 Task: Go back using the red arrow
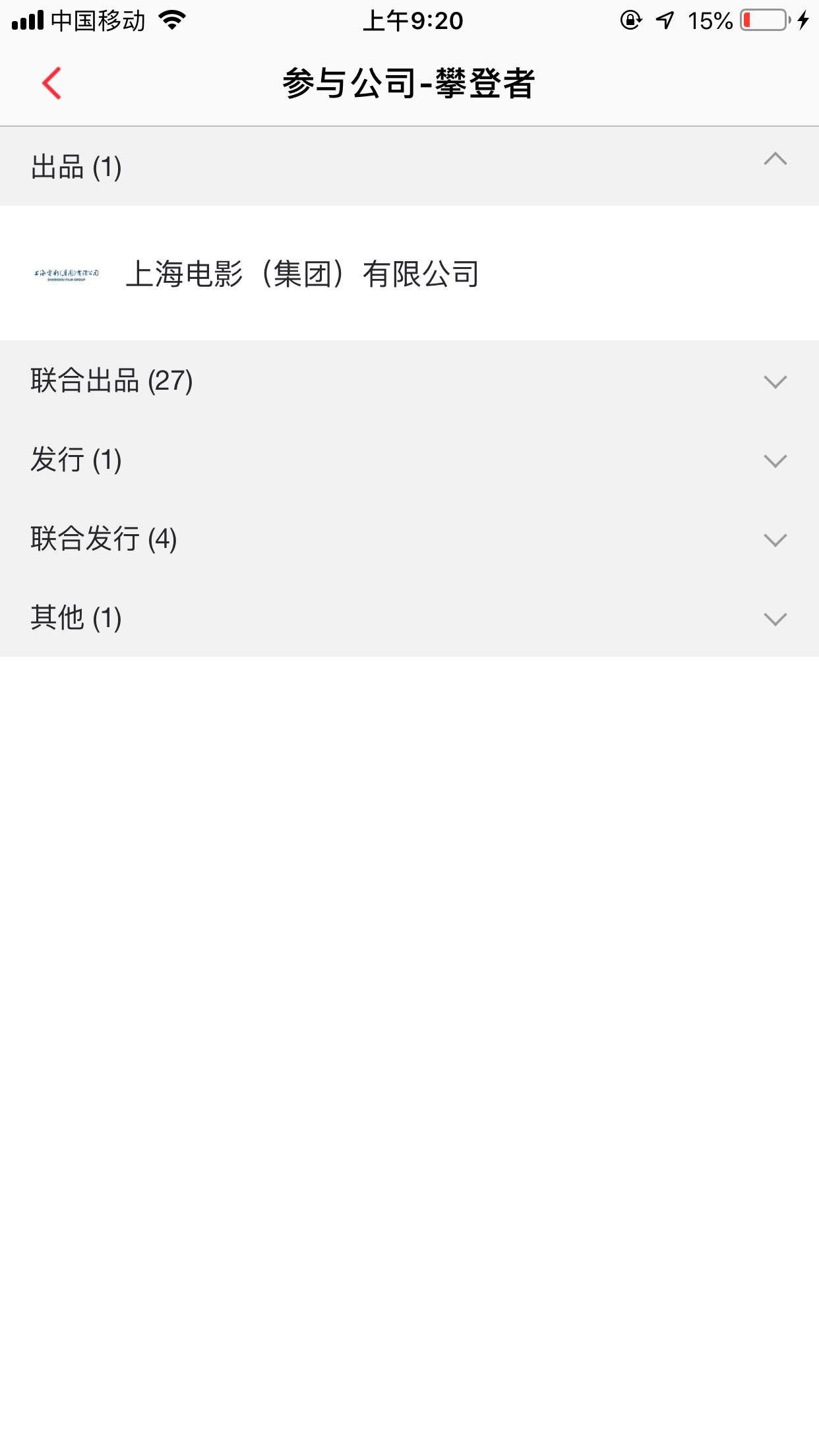point(51,83)
